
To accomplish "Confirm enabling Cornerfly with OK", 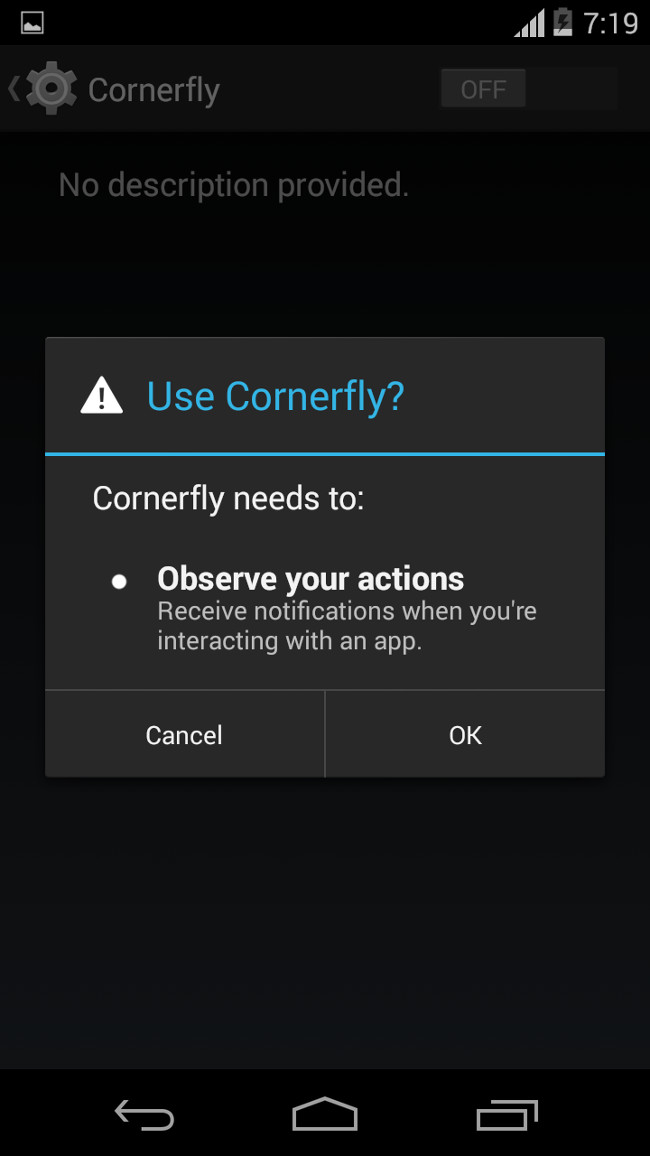I will 465,735.
